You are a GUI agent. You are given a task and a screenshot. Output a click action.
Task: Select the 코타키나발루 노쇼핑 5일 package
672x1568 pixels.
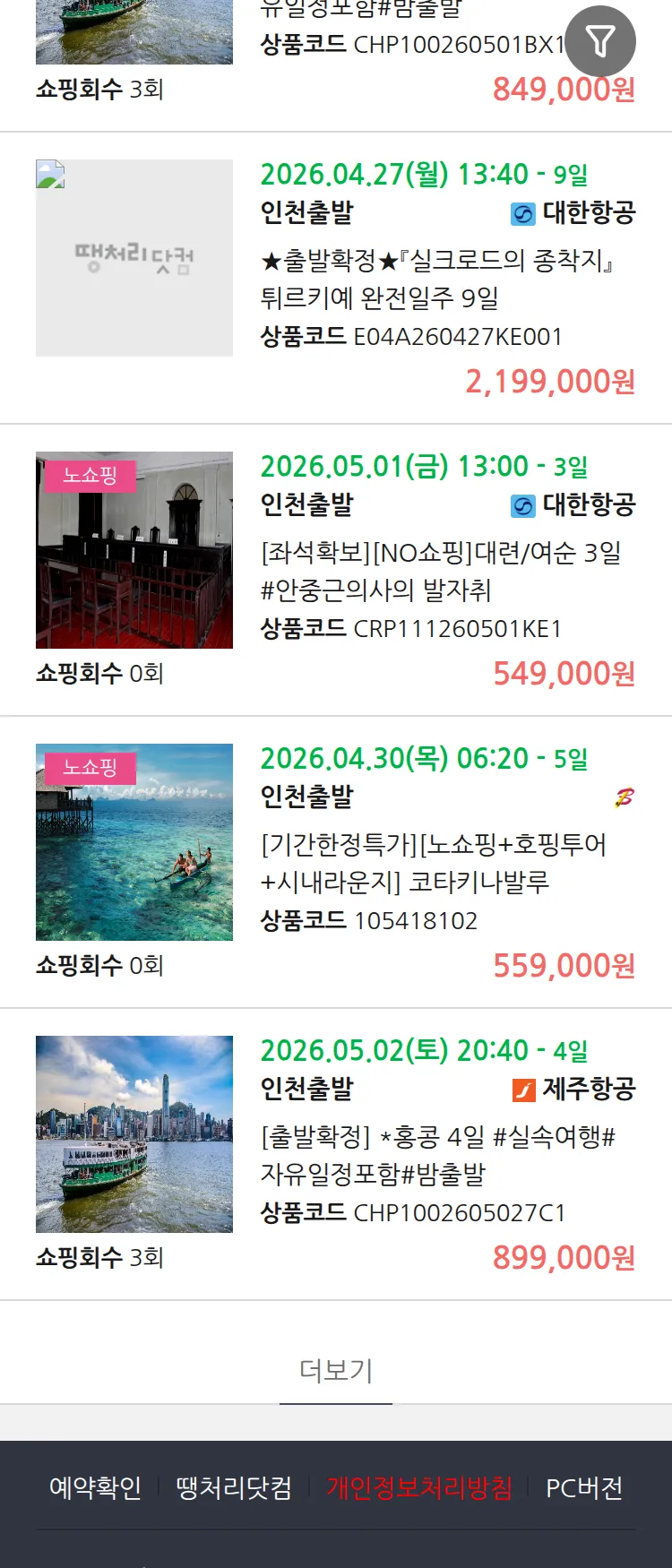coord(433,863)
